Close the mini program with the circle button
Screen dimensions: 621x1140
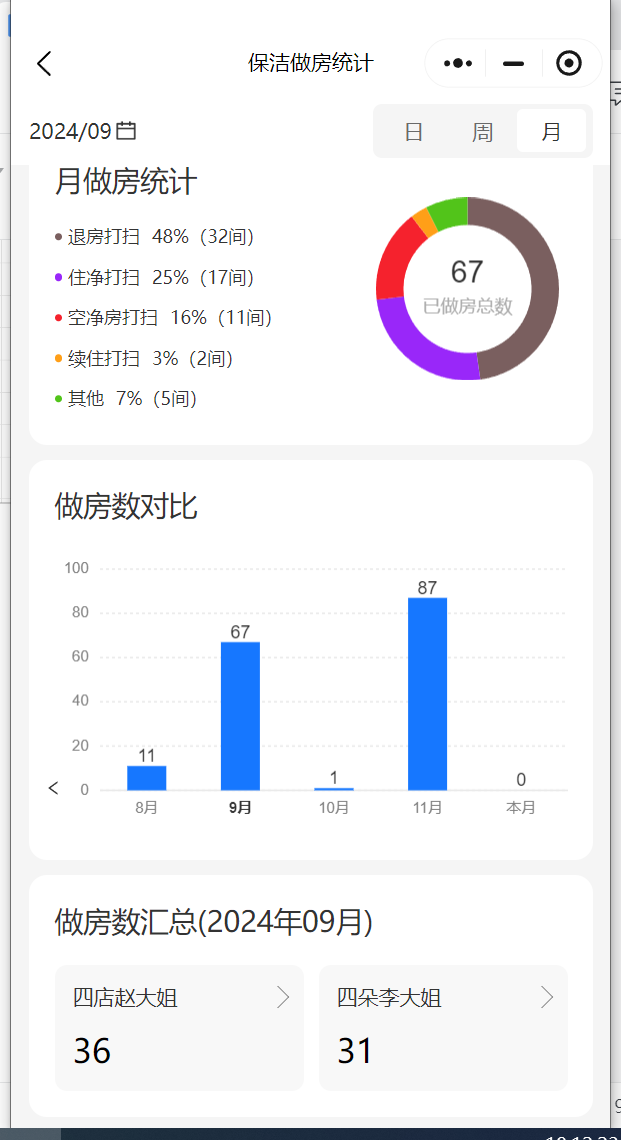[x=569, y=63]
